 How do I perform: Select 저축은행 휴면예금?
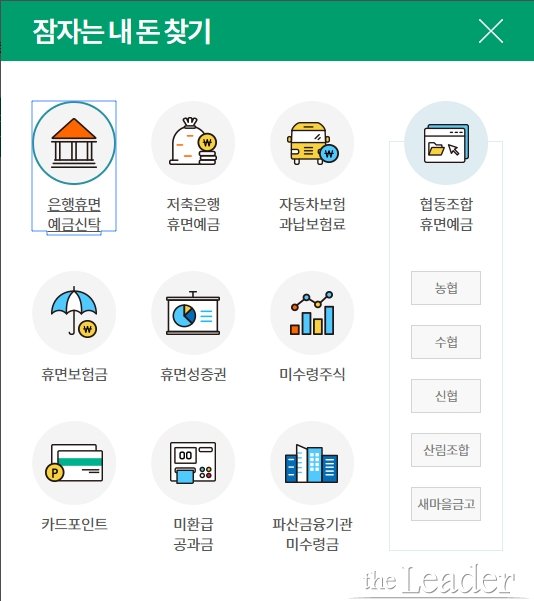[193, 166]
